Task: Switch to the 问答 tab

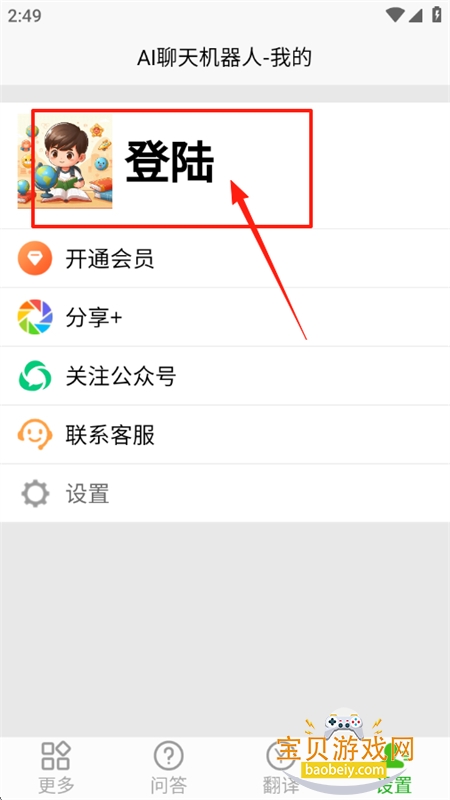Action: pos(169,767)
